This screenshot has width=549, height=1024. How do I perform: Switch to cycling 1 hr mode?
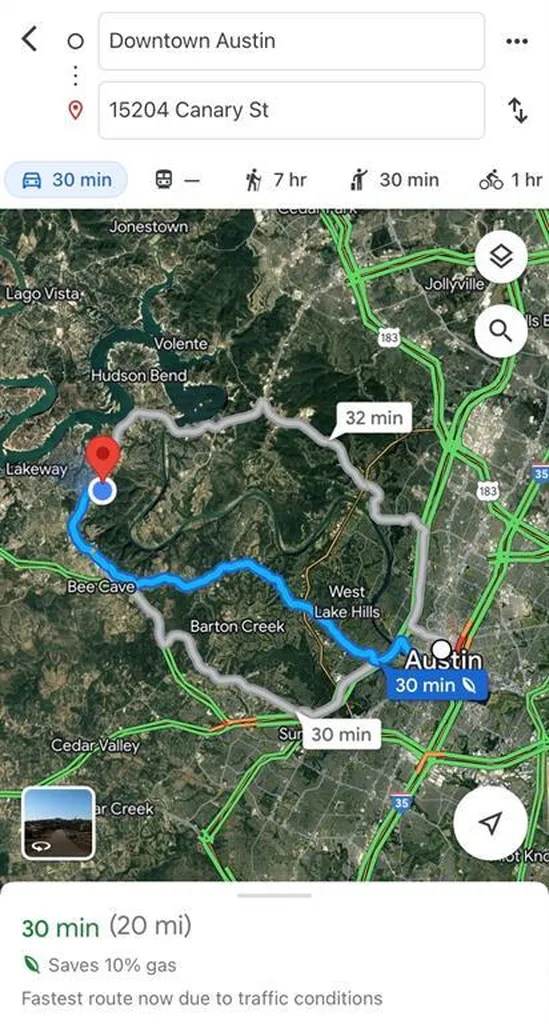pyautogui.click(x=510, y=180)
